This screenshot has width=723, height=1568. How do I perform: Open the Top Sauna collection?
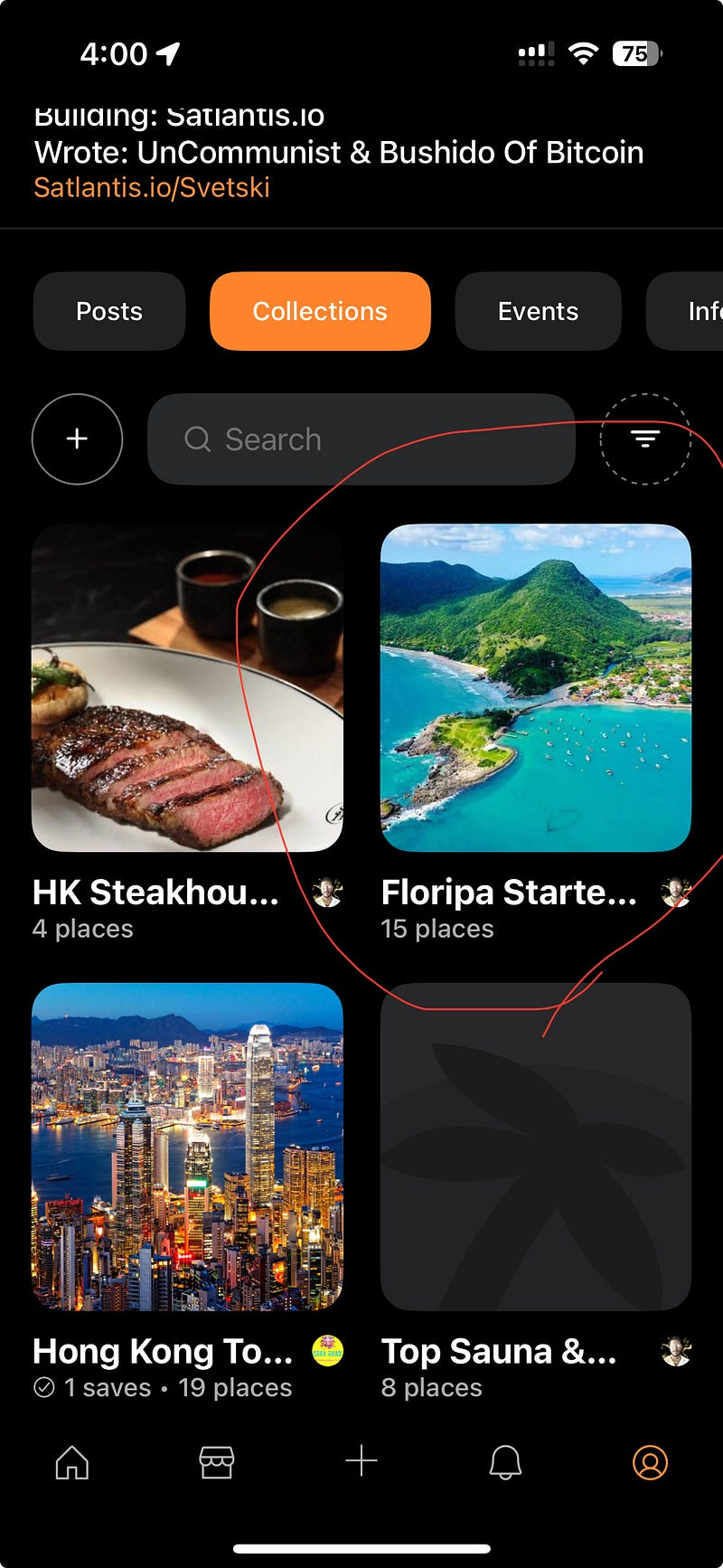[536, 1147]
